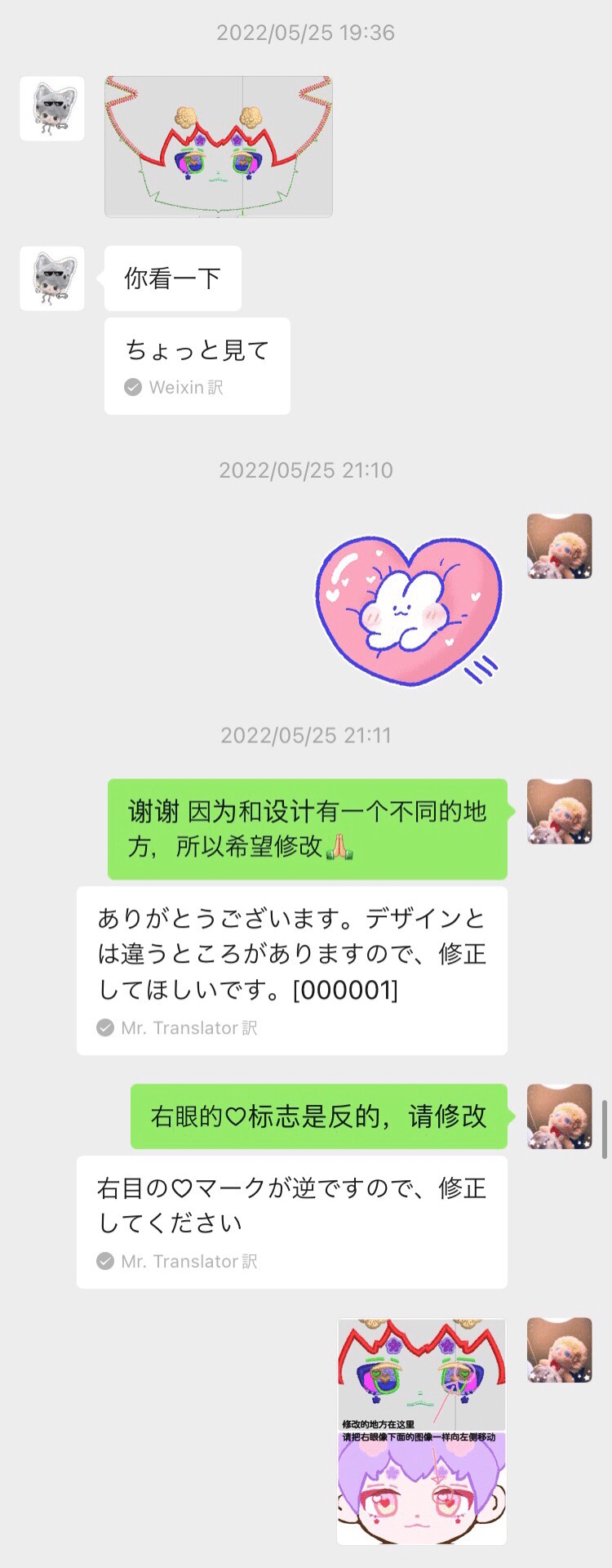Tap the avatar beside the "谢谢 因为和设计" message
The width and height of the screenshot is (612, 1568).
(x=559, y=811)
